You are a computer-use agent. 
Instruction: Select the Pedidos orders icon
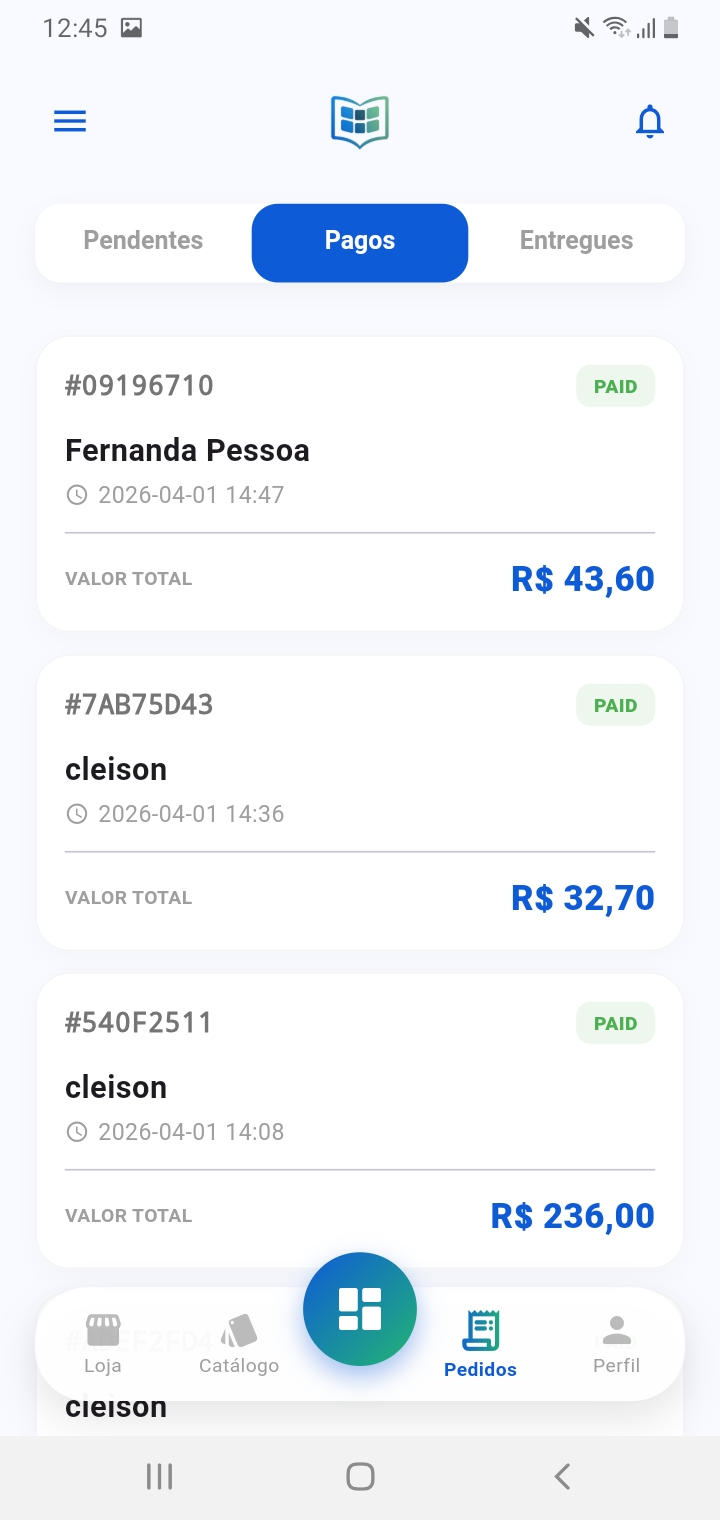pos(481,1340)
